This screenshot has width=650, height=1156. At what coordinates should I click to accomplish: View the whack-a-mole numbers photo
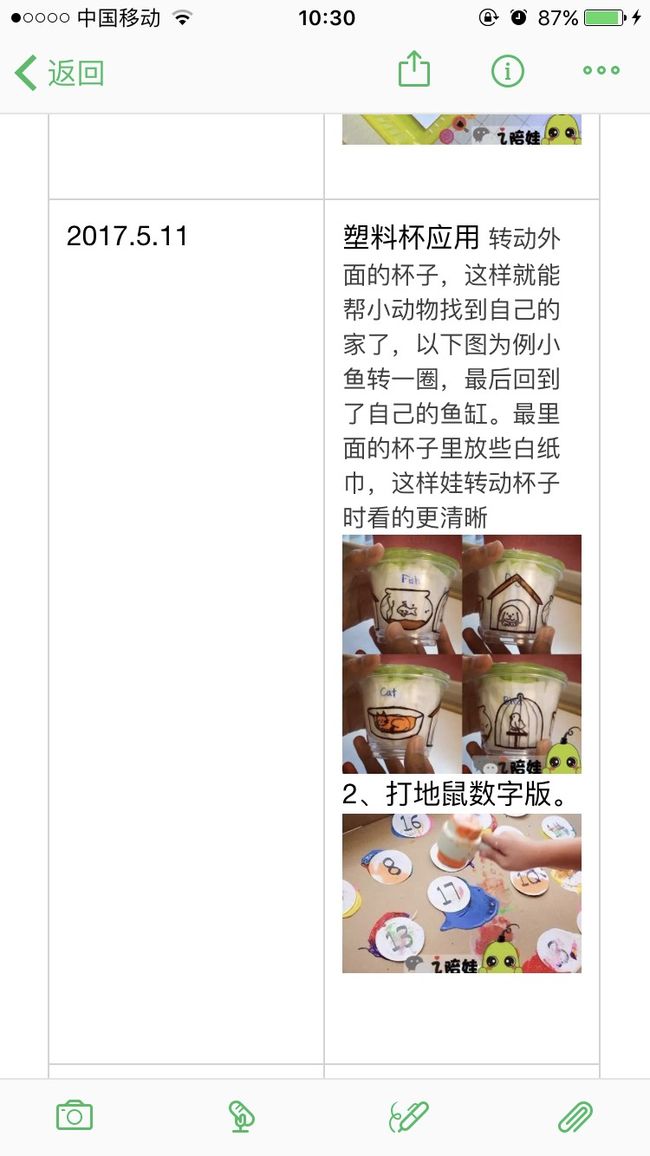point(462,894)
